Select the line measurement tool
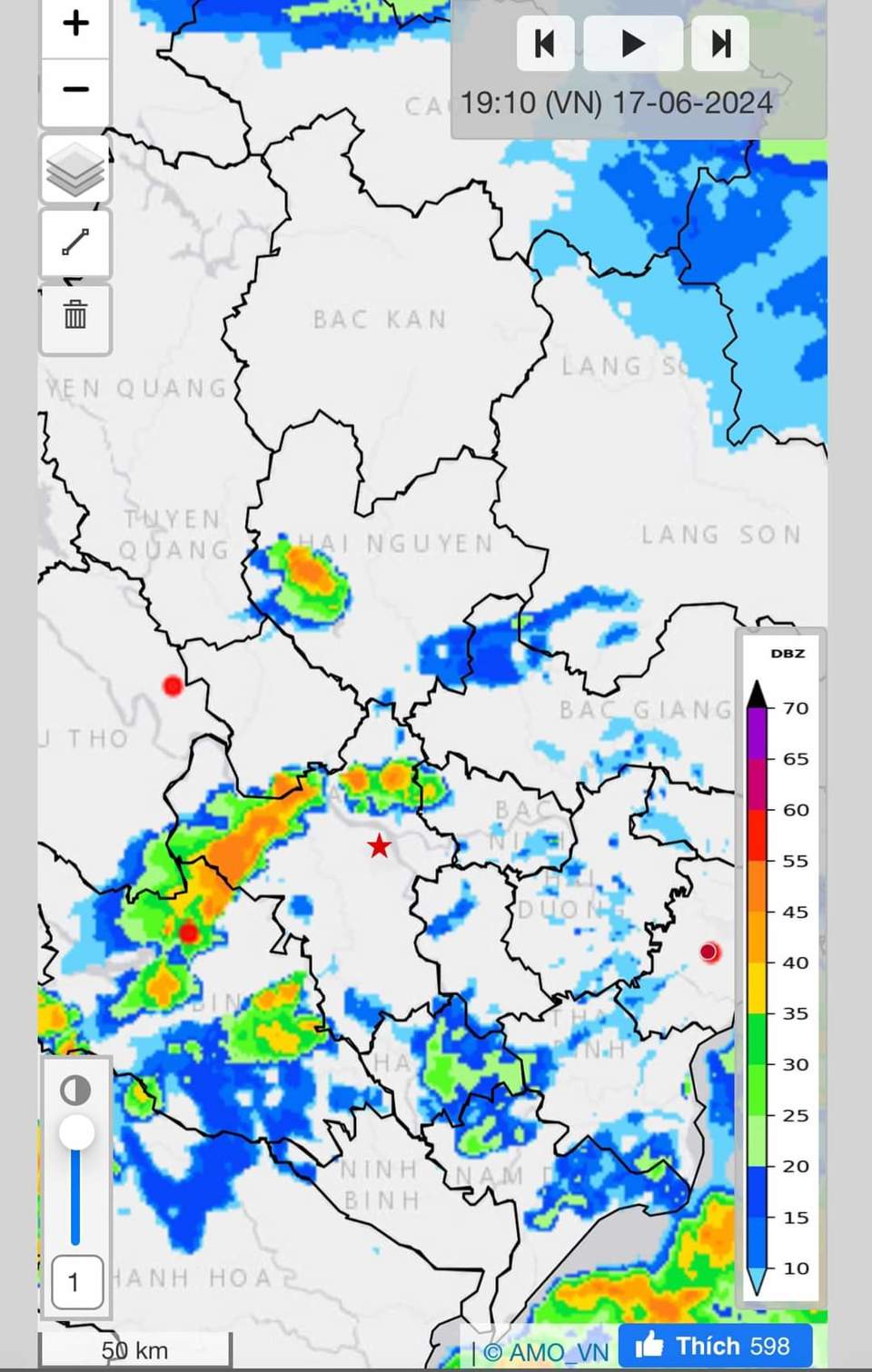This screenshot has height=1372, width=872. pyautogui.click(x=75, y=242)
